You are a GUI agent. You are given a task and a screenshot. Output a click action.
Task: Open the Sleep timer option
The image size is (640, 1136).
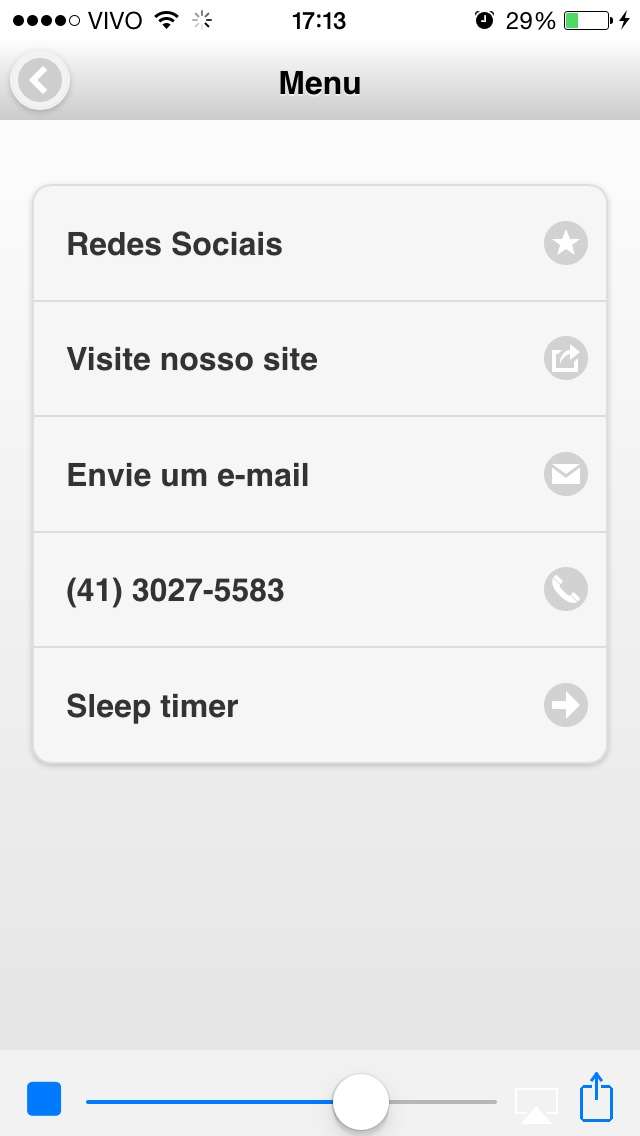(x=320, y=705)
